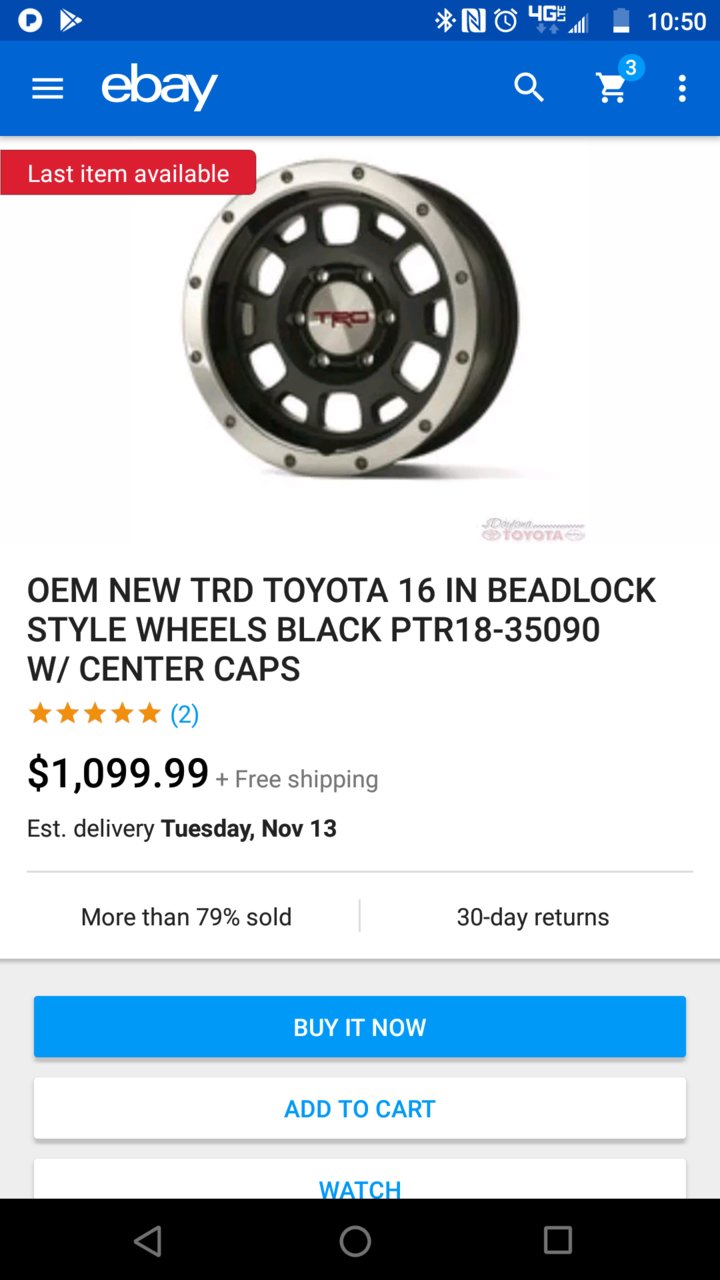
Task: Open the five-star reviews (2)
Action: tap(113, 714)
